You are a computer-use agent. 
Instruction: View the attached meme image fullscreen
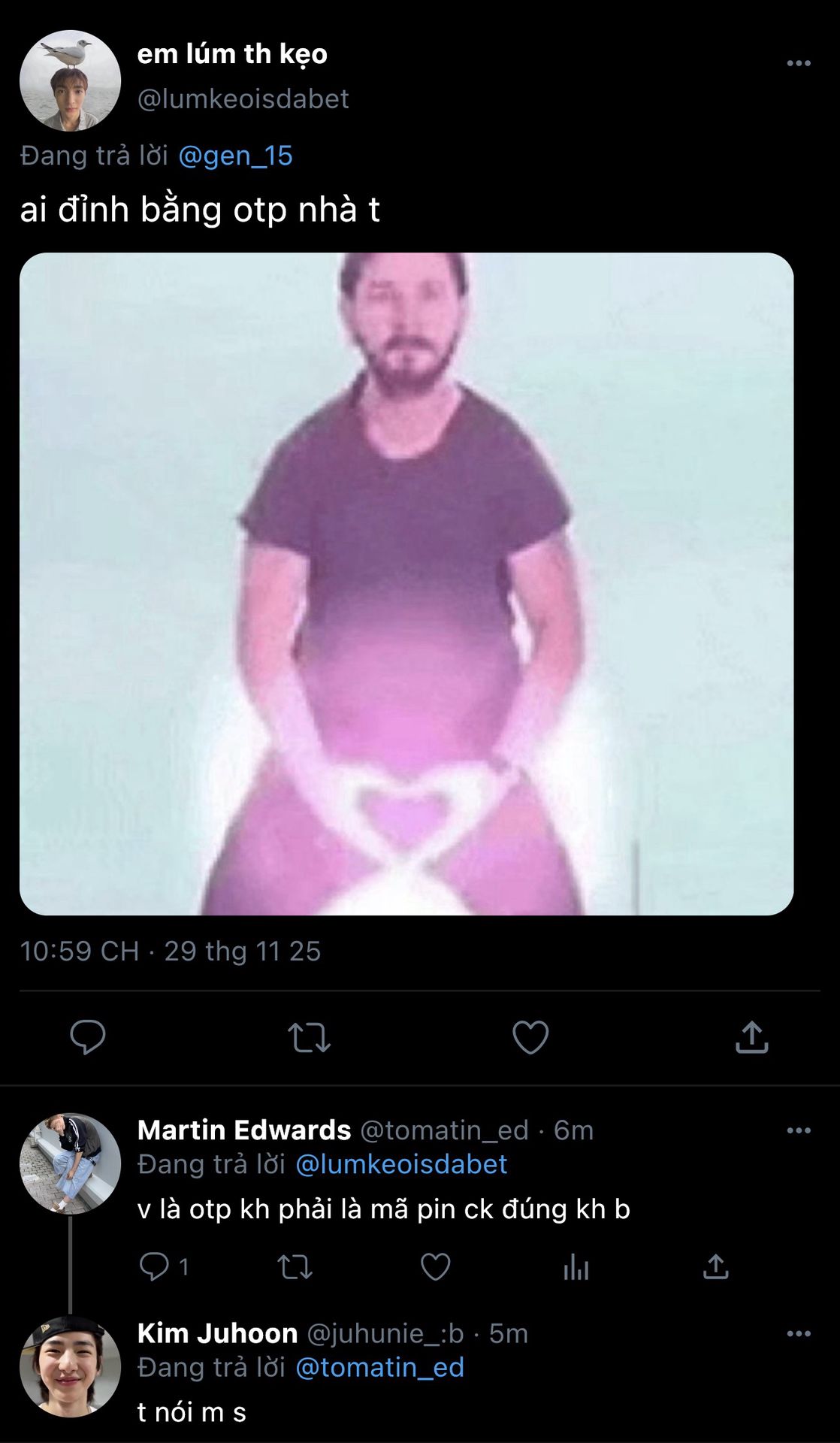(406, 584)
